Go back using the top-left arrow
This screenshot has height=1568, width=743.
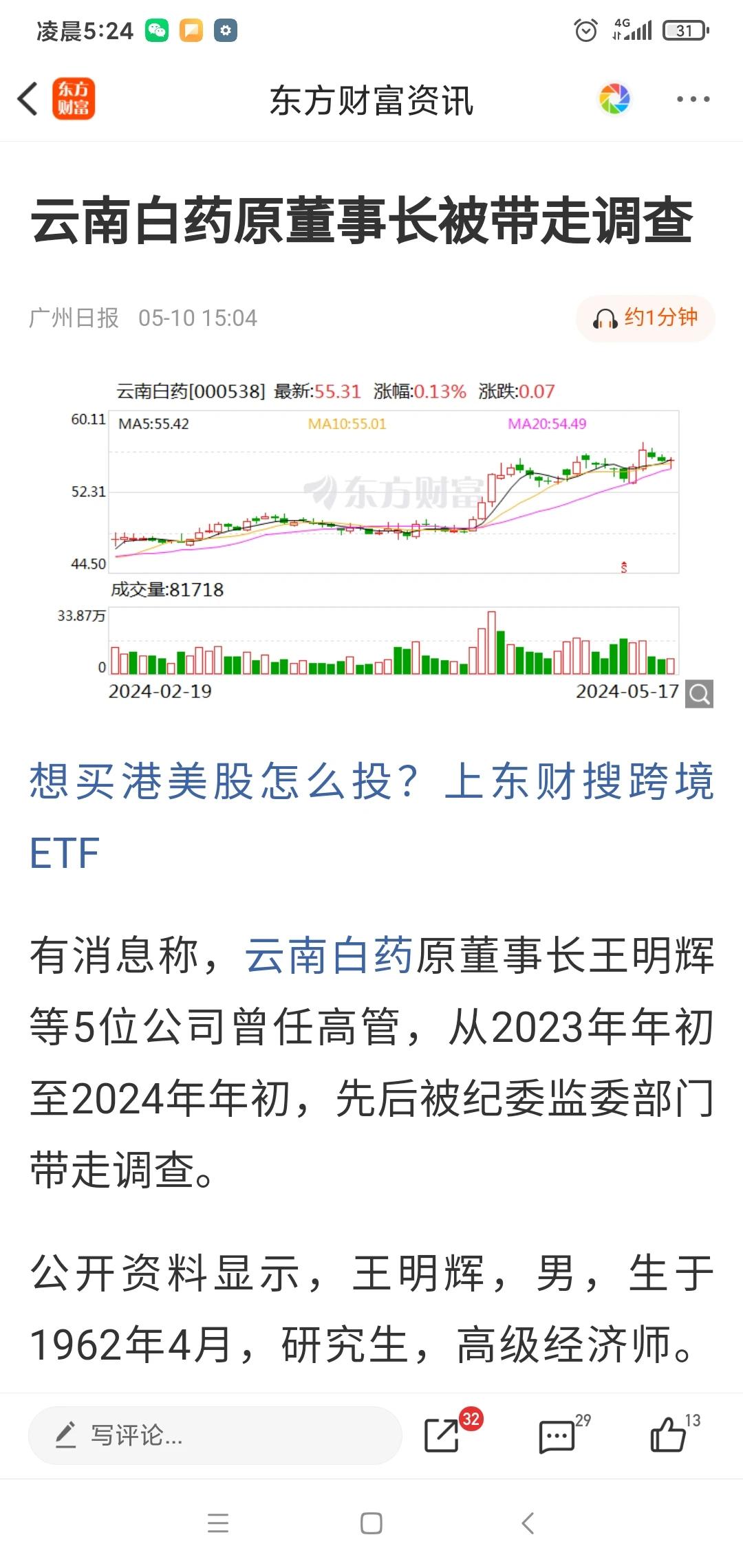click(28, 99)
